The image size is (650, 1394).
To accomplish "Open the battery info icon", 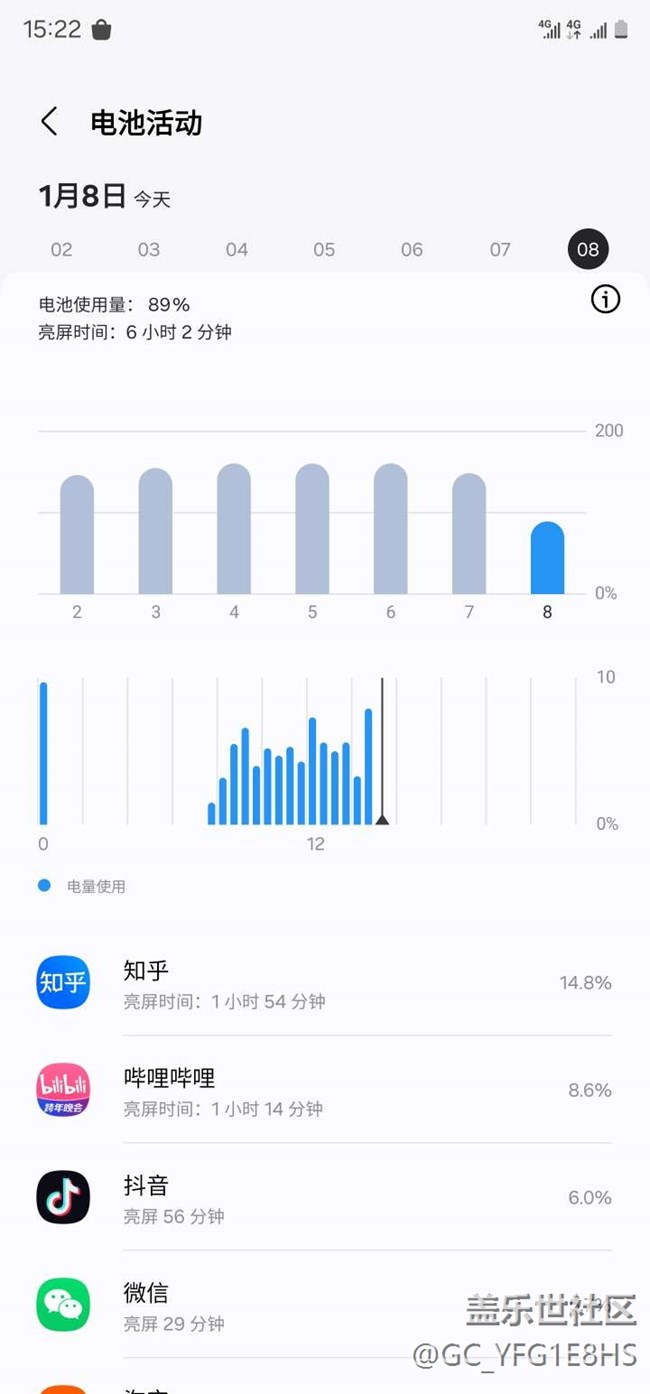I will (605, 299).
